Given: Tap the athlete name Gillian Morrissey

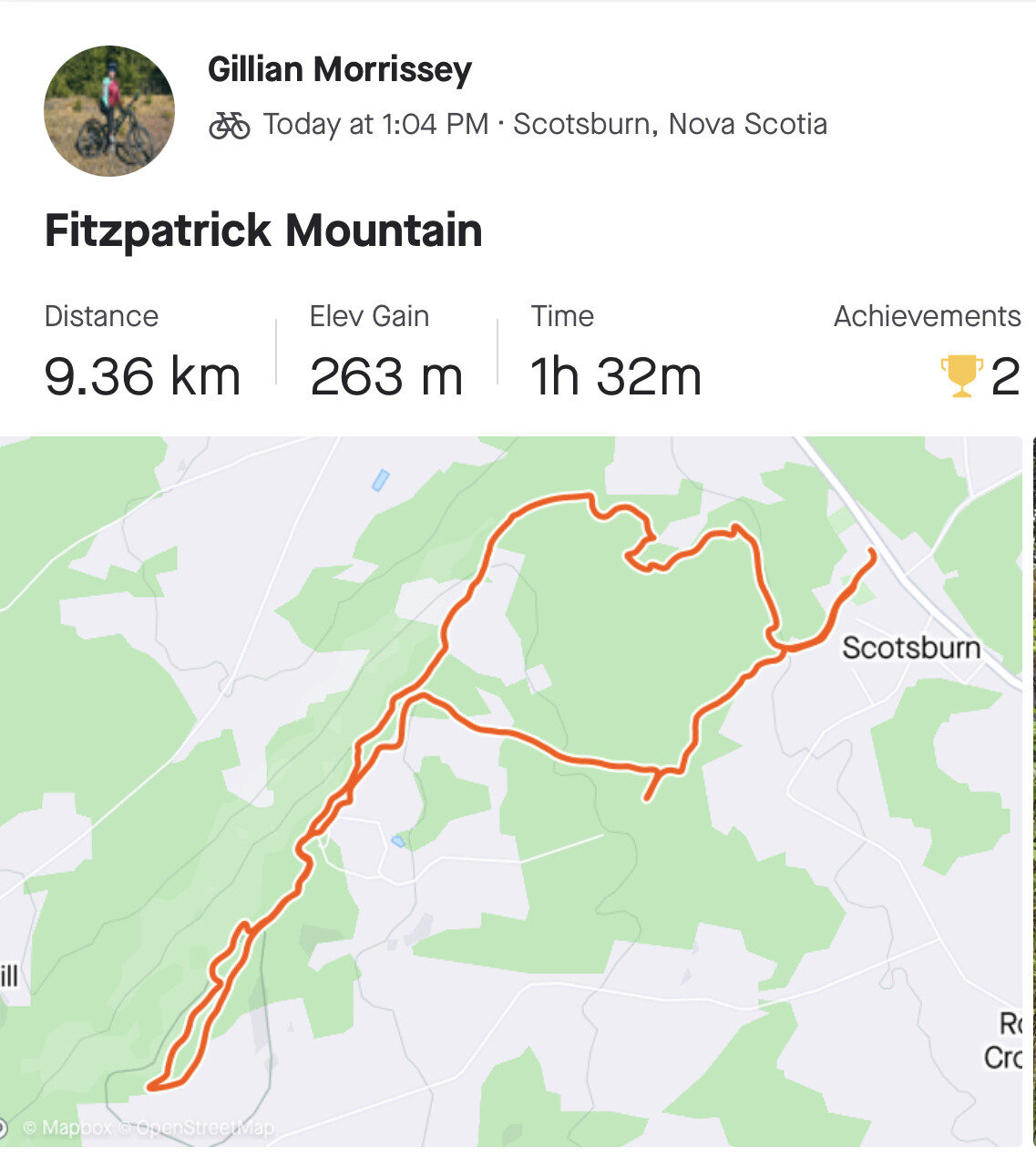Looking at the screenshot, I should pyautogui.click(x=339, y=70).
